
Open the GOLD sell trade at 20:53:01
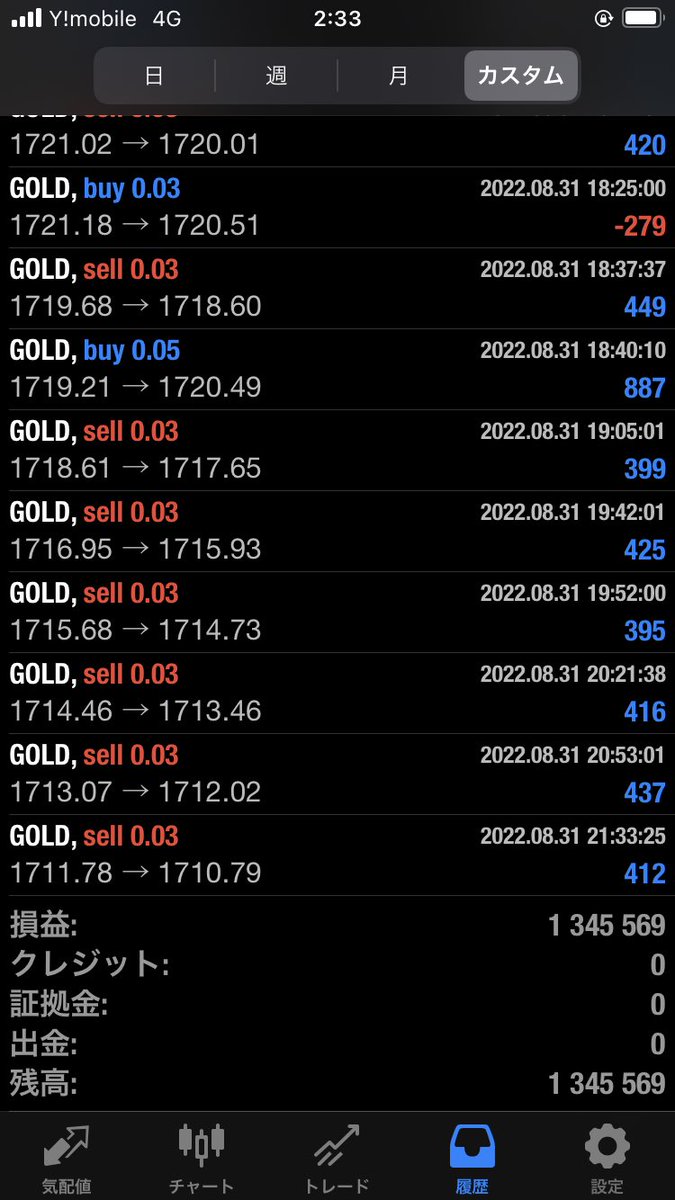[x=337, y=774]
